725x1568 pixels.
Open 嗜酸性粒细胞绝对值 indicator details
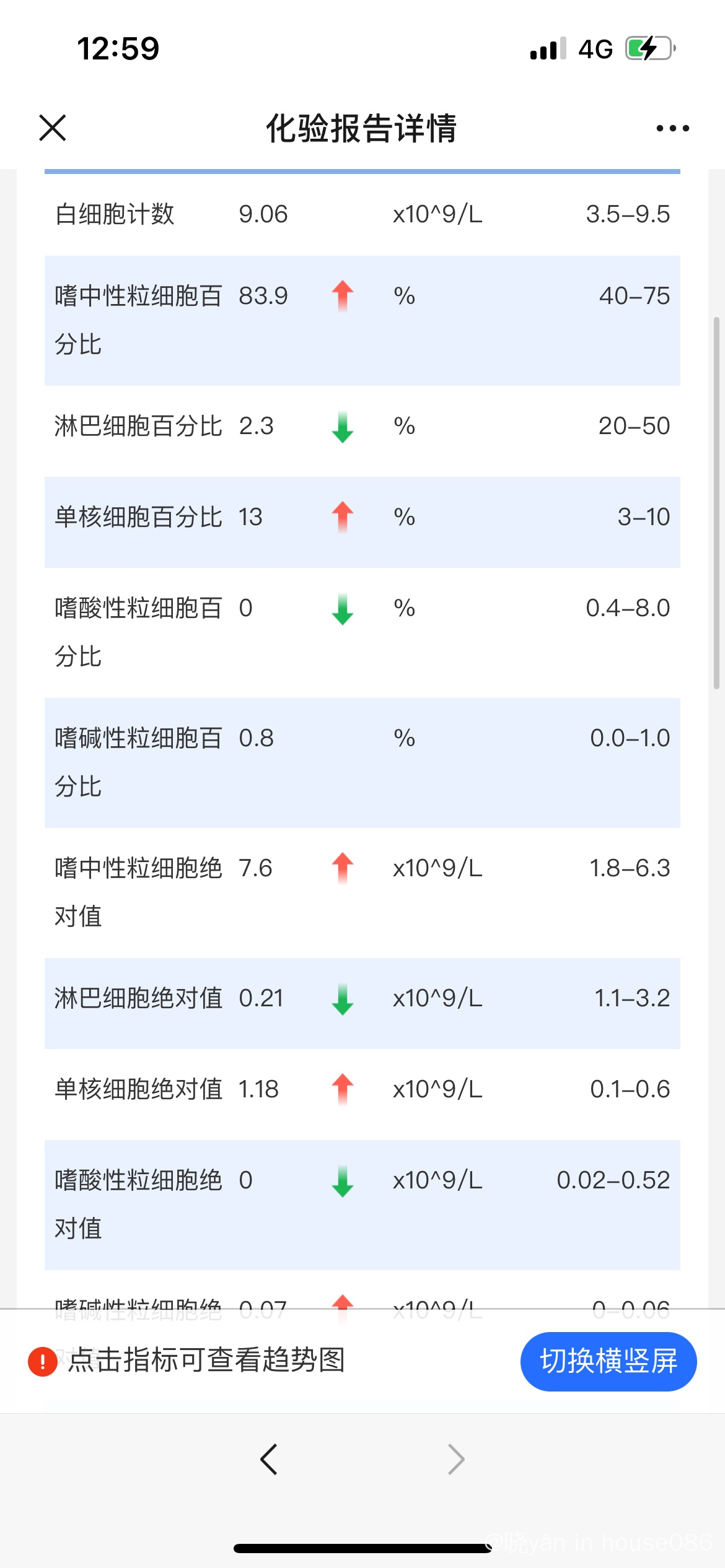[362, 1205]
